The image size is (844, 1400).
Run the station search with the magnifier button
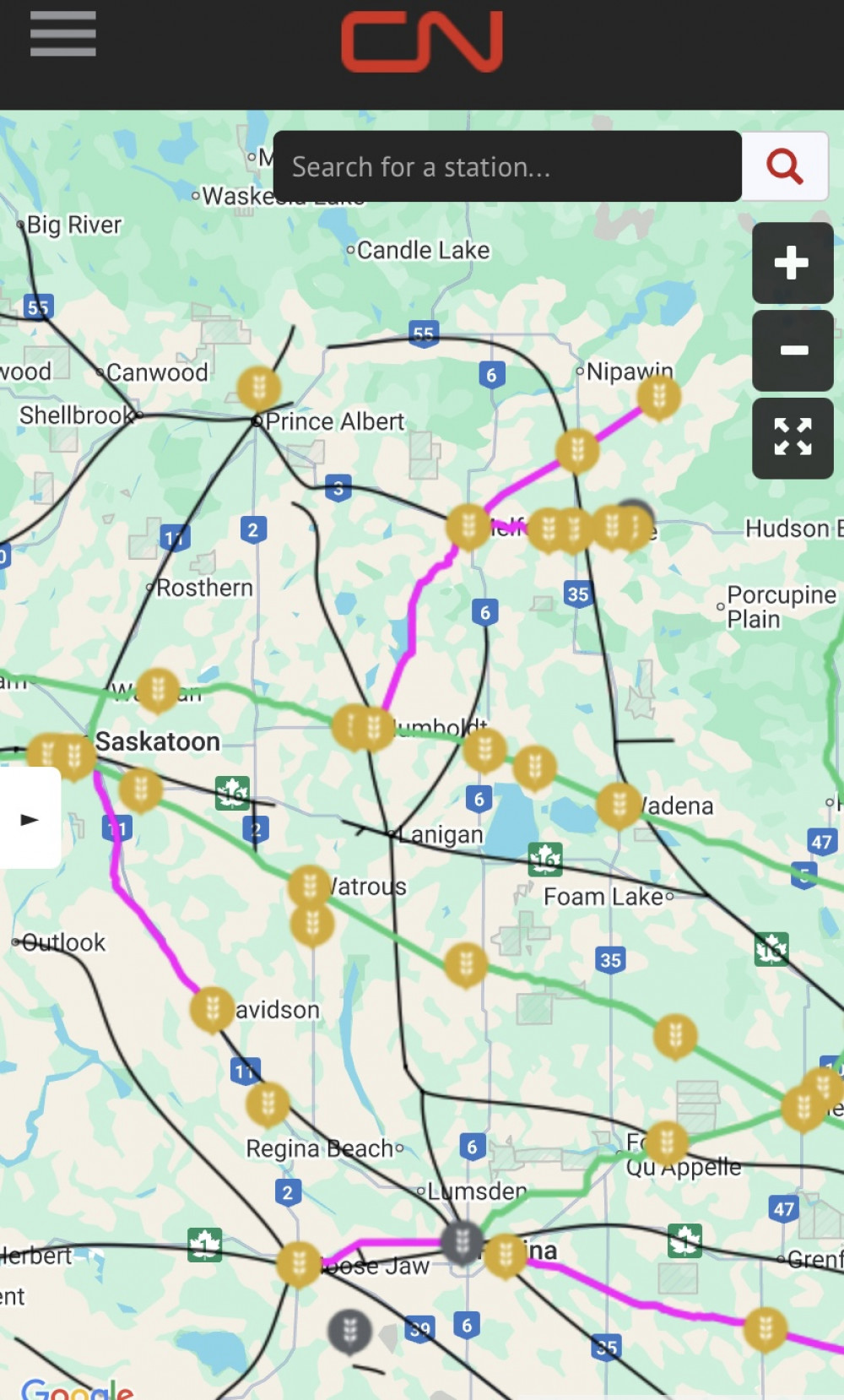coord(784,166)
